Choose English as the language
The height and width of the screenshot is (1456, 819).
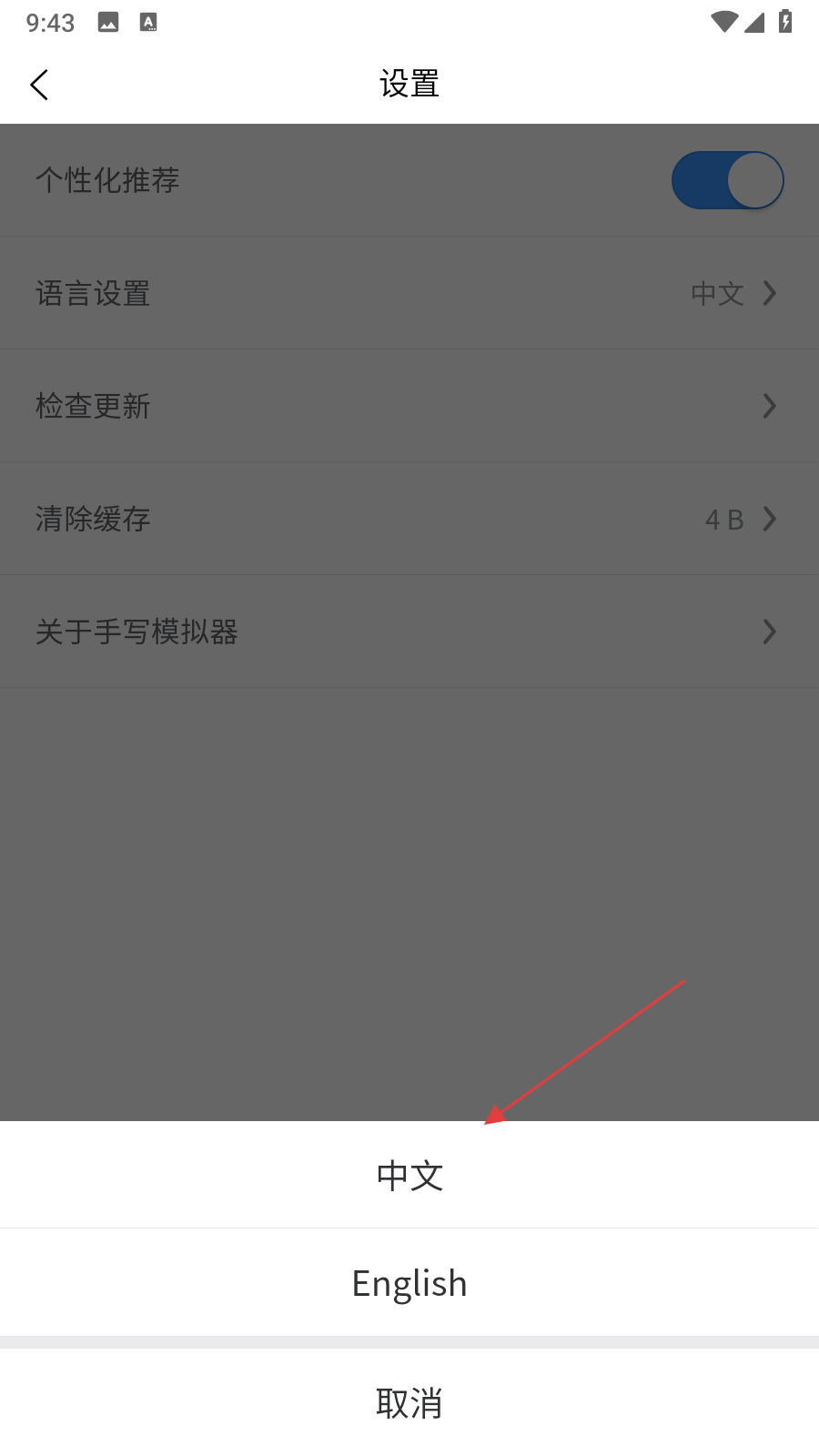click(409, 1283)
